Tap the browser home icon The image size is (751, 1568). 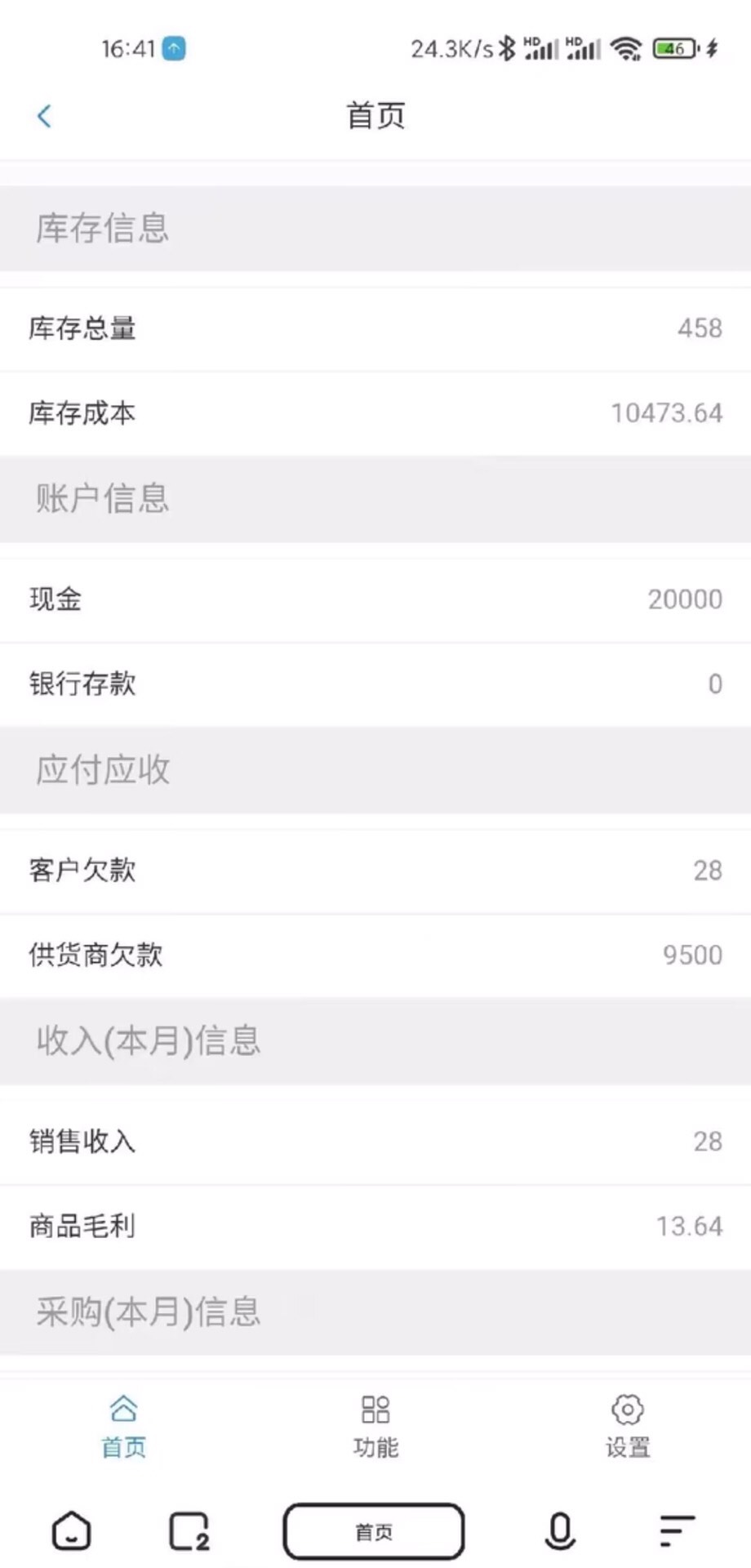click(72, 1530)
